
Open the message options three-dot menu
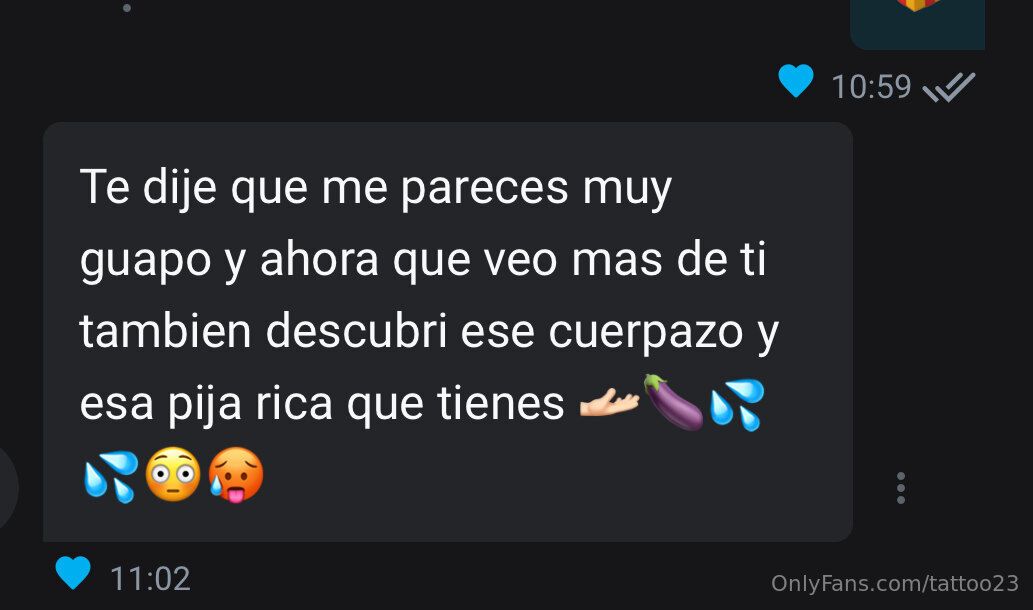901,487
